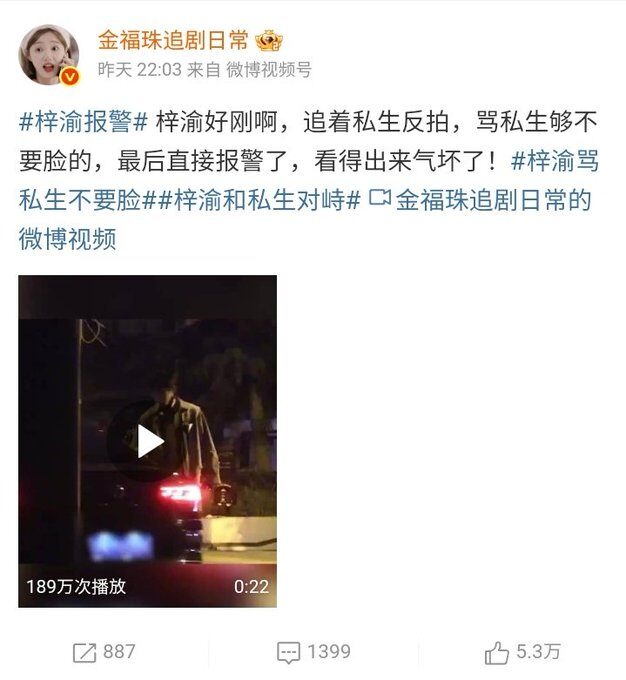Repost this post with 887 reposts

click(103, 652)
